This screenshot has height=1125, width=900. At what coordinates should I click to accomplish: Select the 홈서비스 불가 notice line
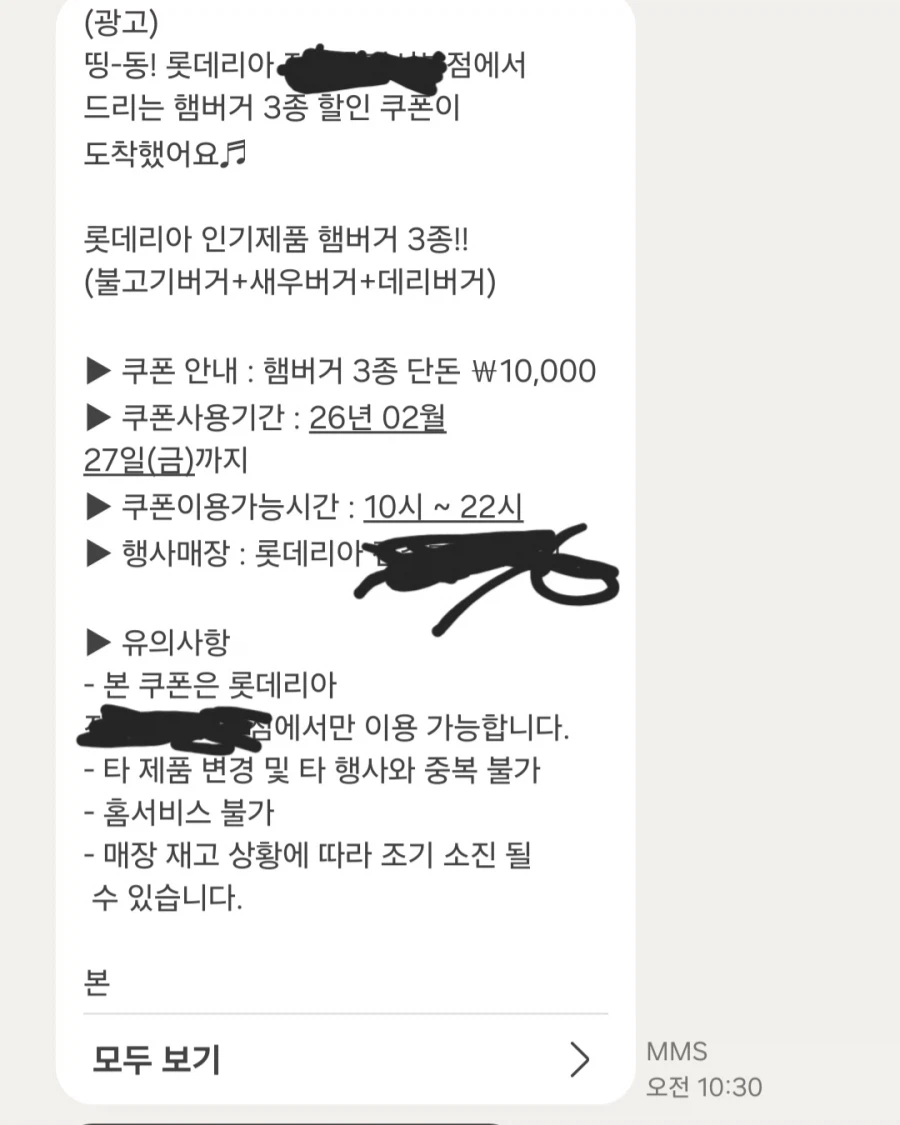pos(180,811)
